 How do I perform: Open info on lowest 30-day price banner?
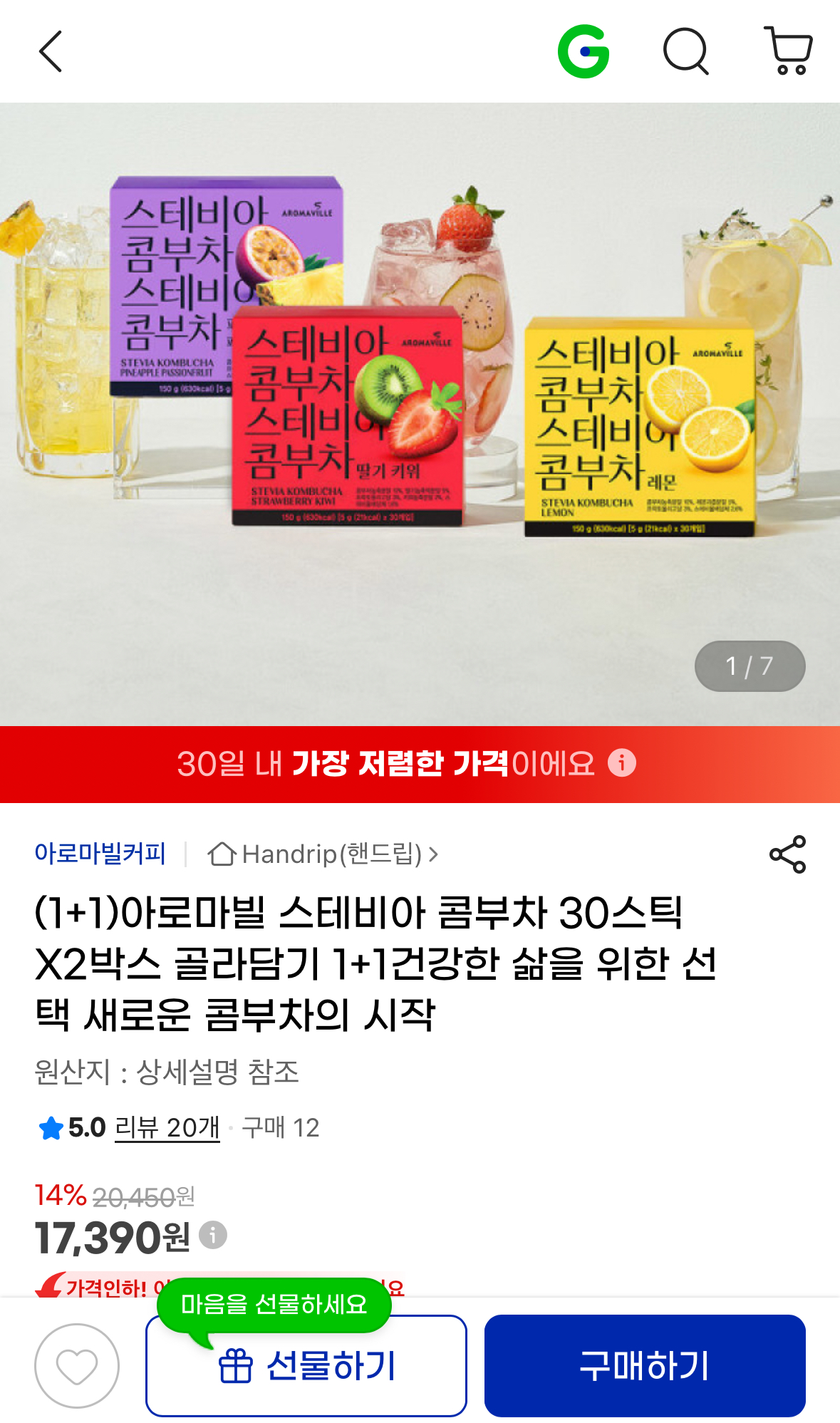pos(621,763)
